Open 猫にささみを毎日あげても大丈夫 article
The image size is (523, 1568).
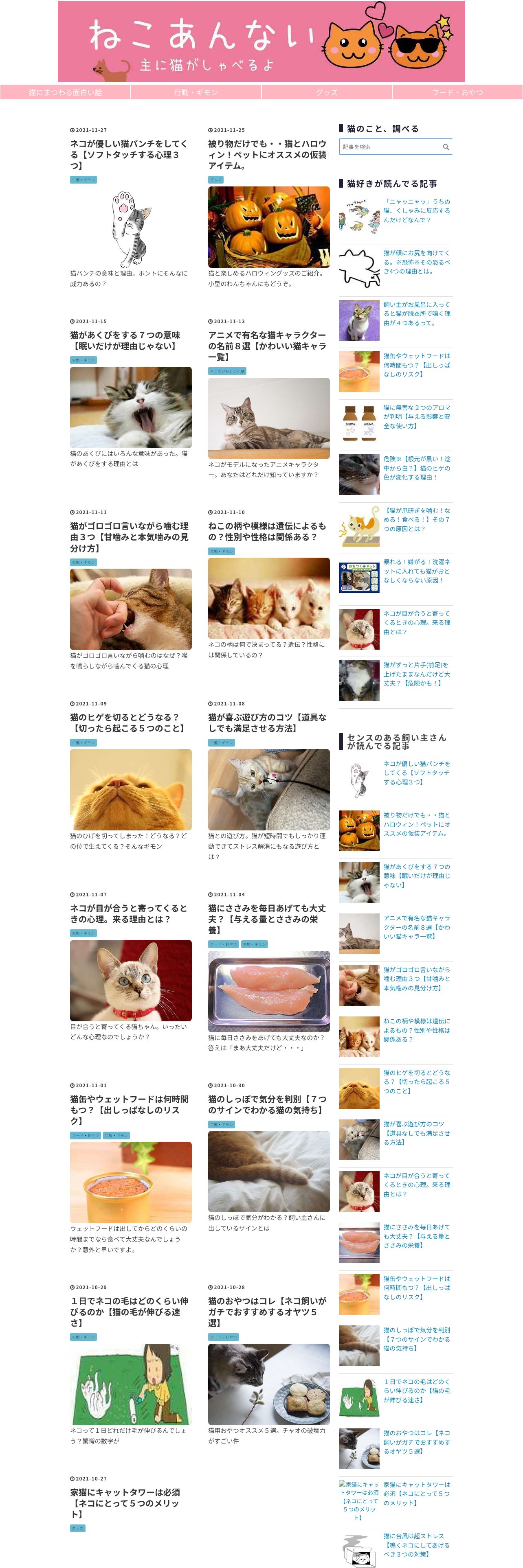pyautogui.click(x=267, y=918)
